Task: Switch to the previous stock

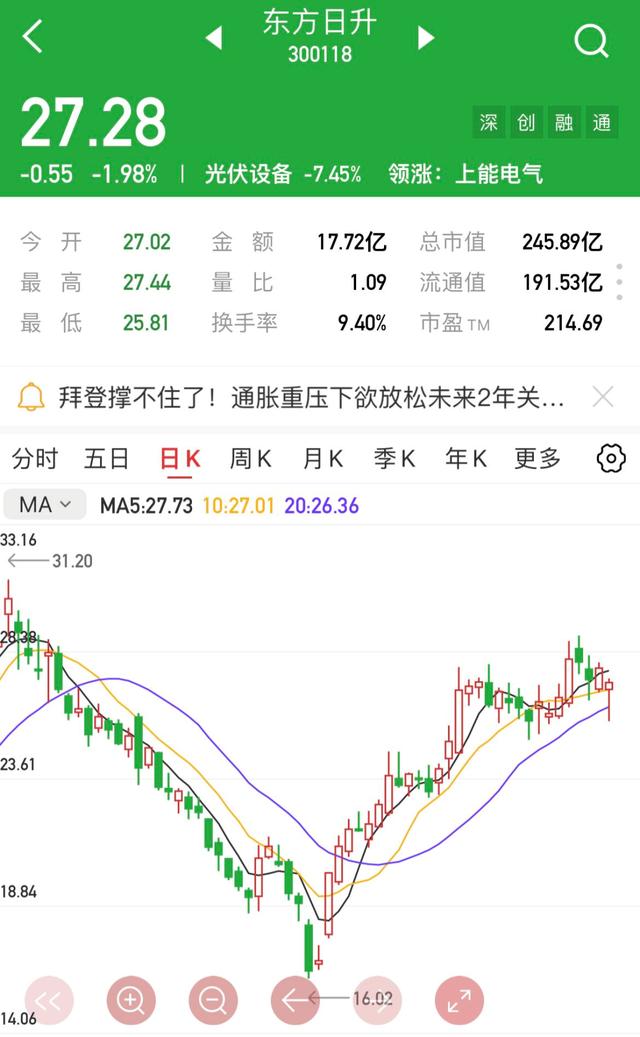Action: click(214, 38)
